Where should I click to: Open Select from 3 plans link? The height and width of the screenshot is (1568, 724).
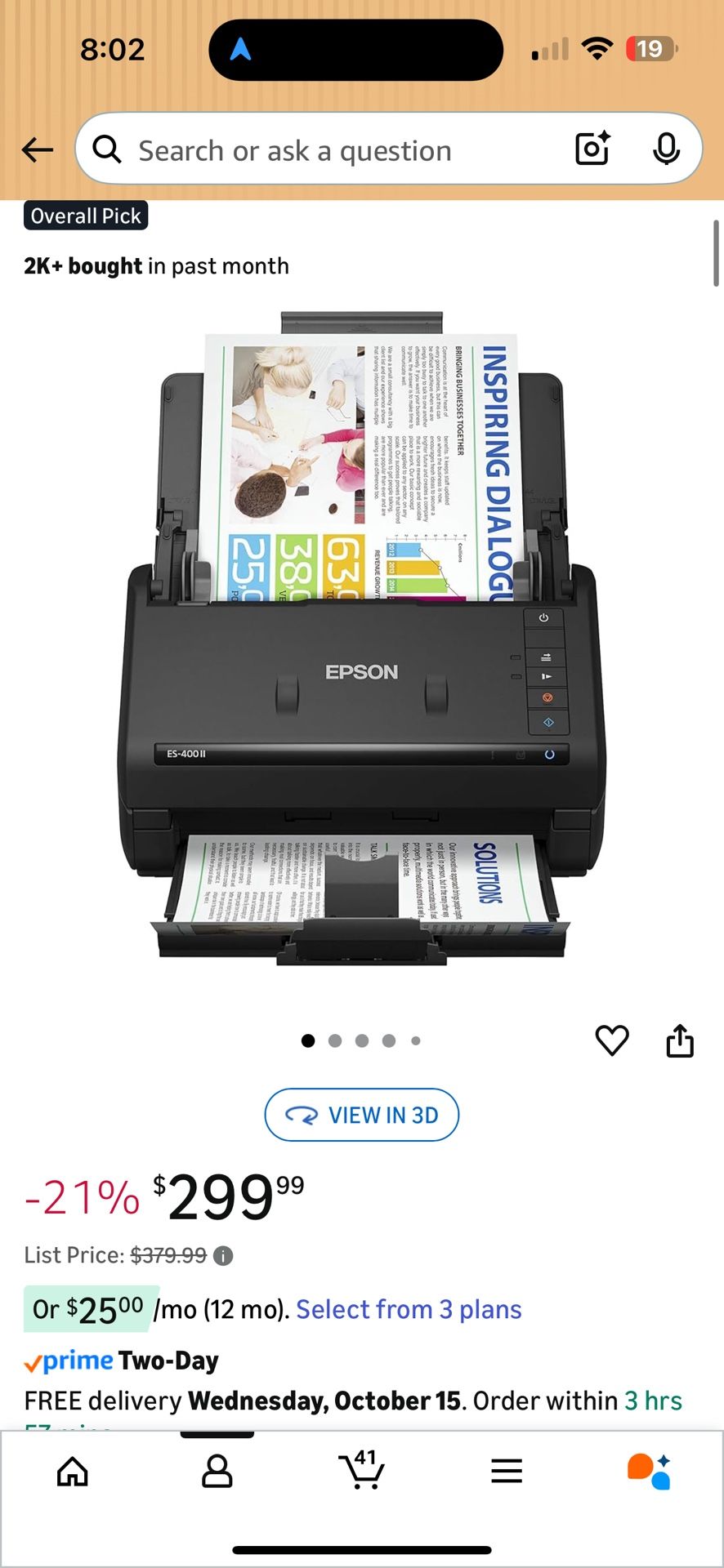[x=409, y=1310]
